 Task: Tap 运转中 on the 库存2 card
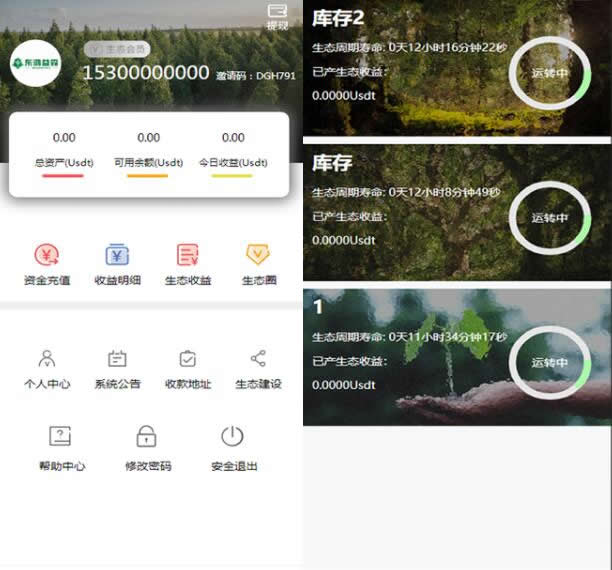549,73
